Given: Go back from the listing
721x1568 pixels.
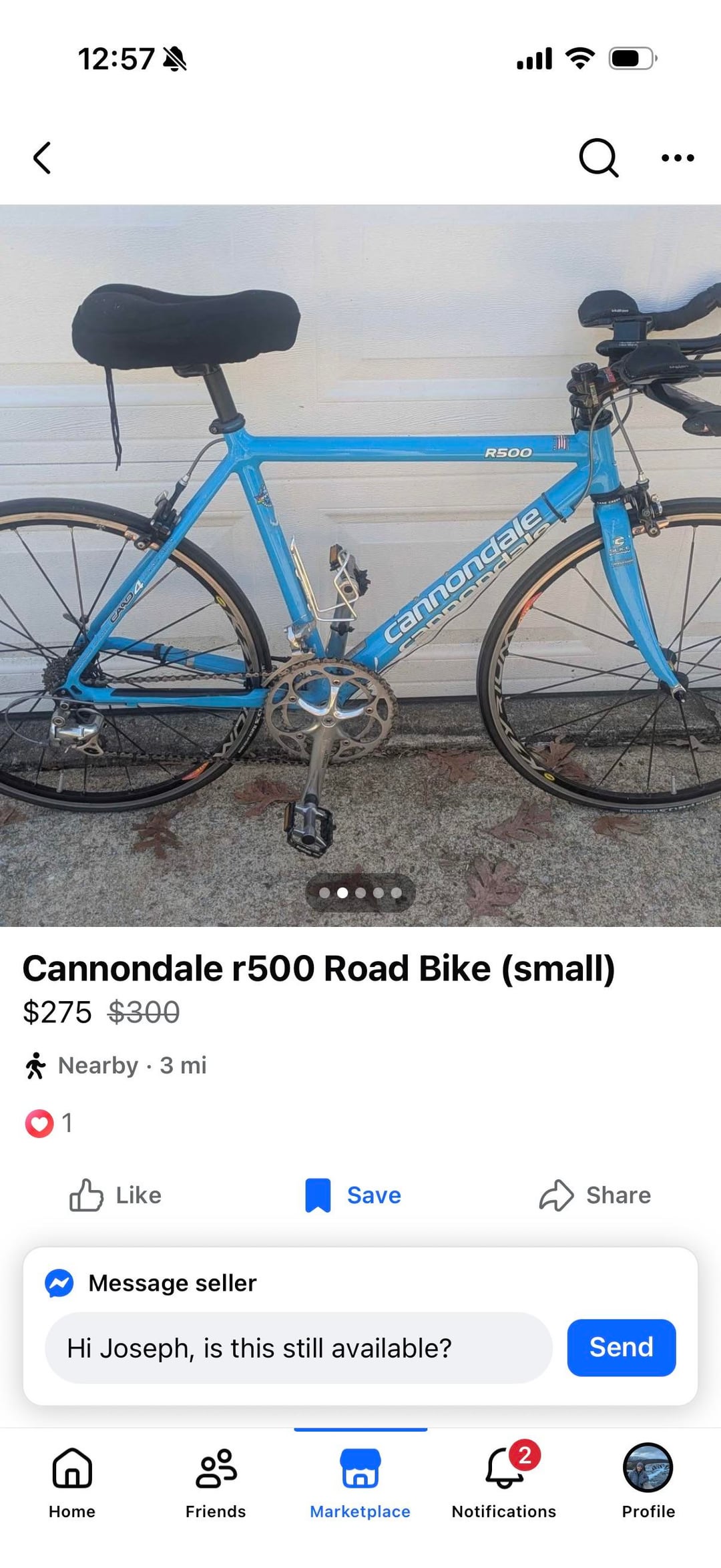Looking at the screenshot, I should [42, 158].
